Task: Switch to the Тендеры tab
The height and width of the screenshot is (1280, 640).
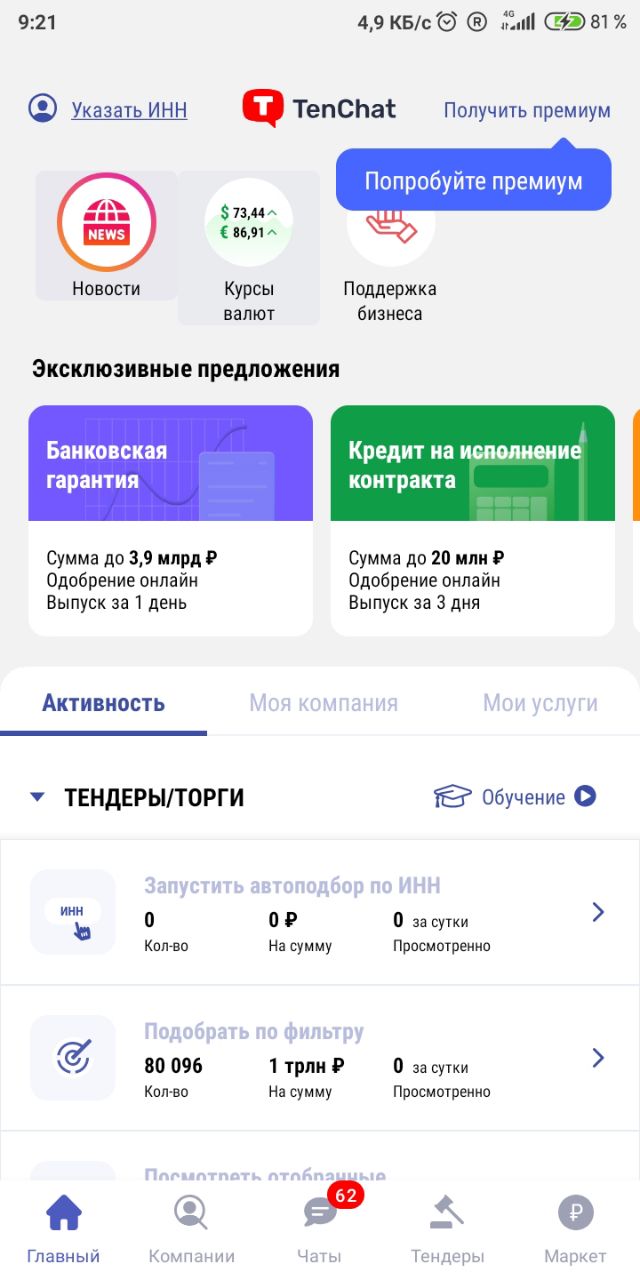Action: pyautogui.click(x=448, y=1228)
